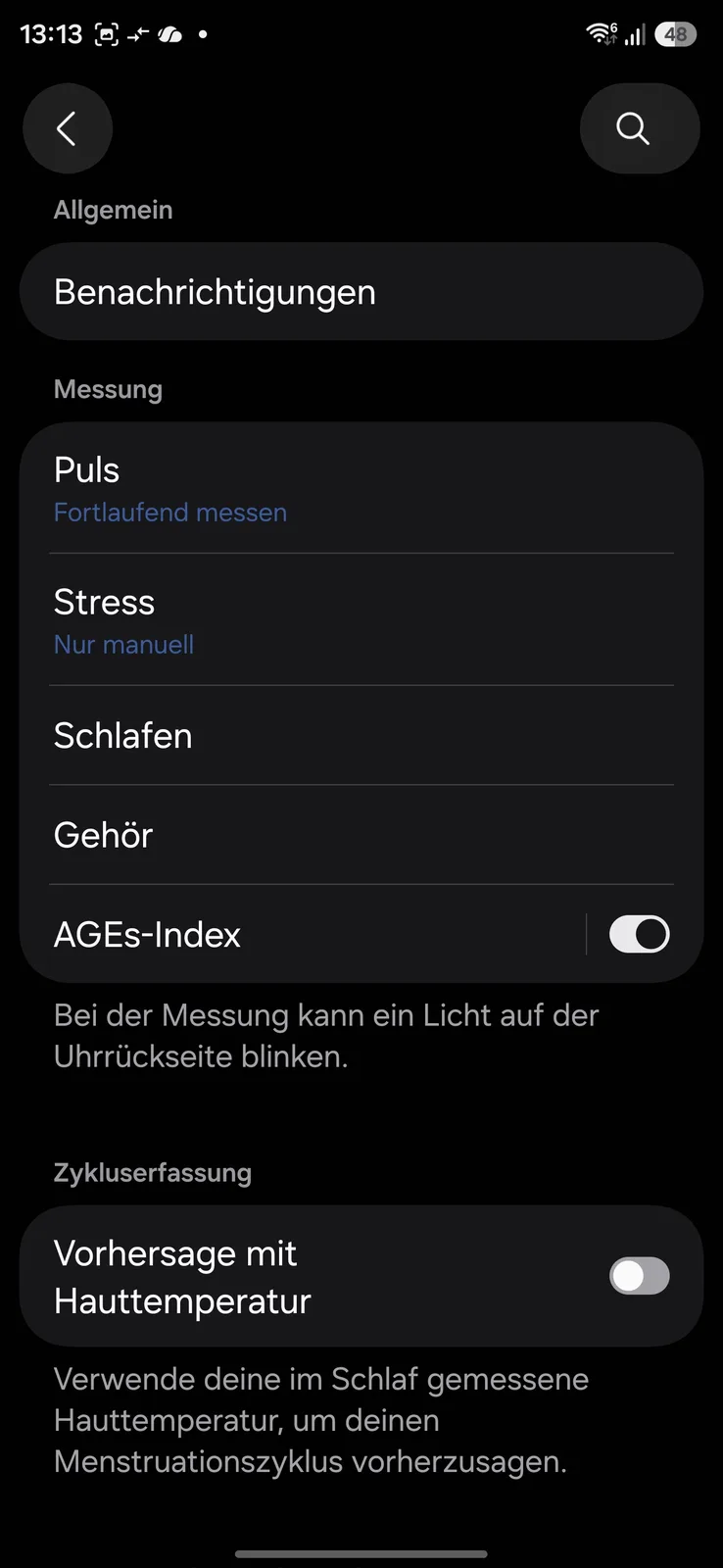
Task: Turn off the AGEs-Index switch
Action: (640, 934)
